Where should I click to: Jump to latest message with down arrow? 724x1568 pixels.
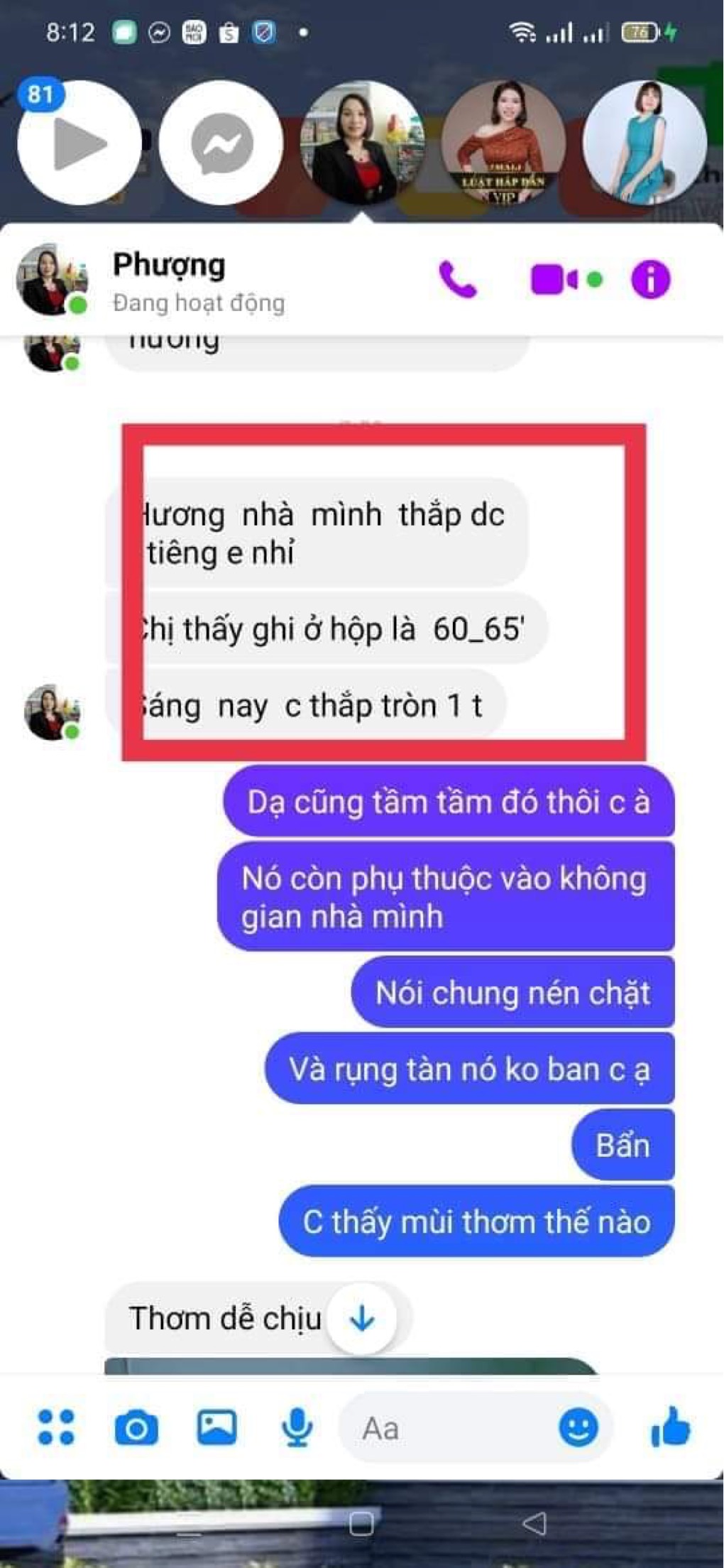click(x=362, y=1319)
